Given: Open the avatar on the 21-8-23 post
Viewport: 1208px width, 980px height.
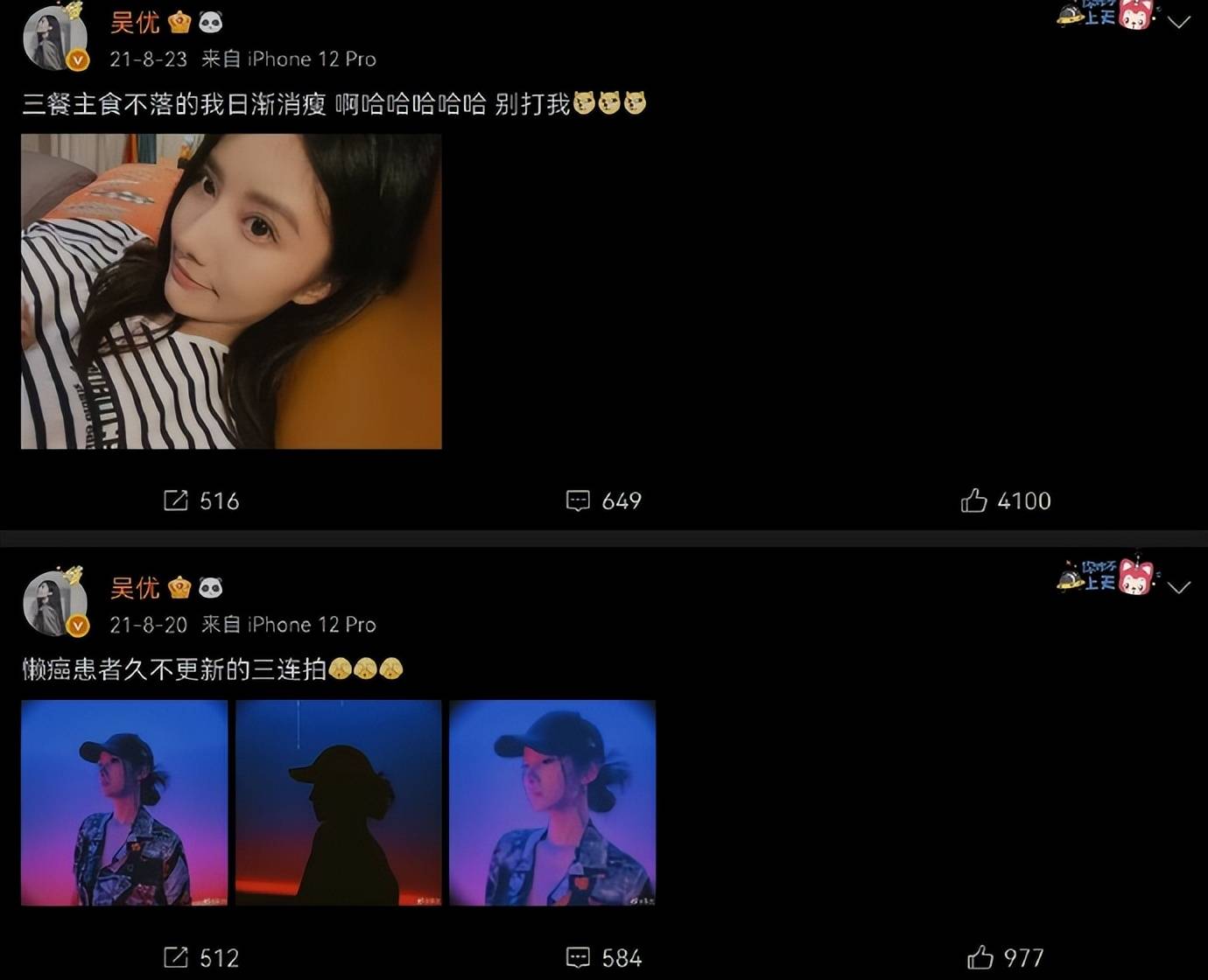Looking at the screenshot, I should click(54, 38).
